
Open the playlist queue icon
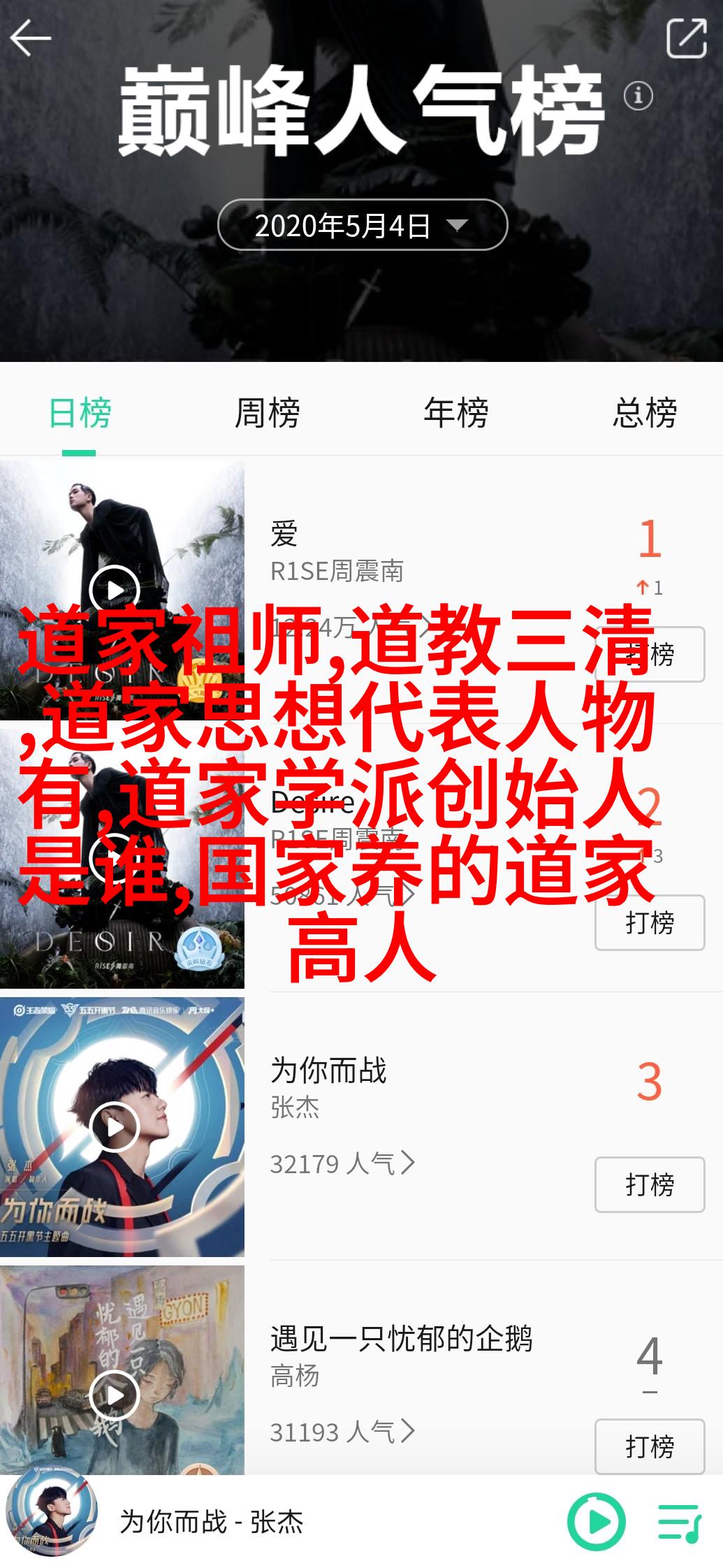[680, 1522]
